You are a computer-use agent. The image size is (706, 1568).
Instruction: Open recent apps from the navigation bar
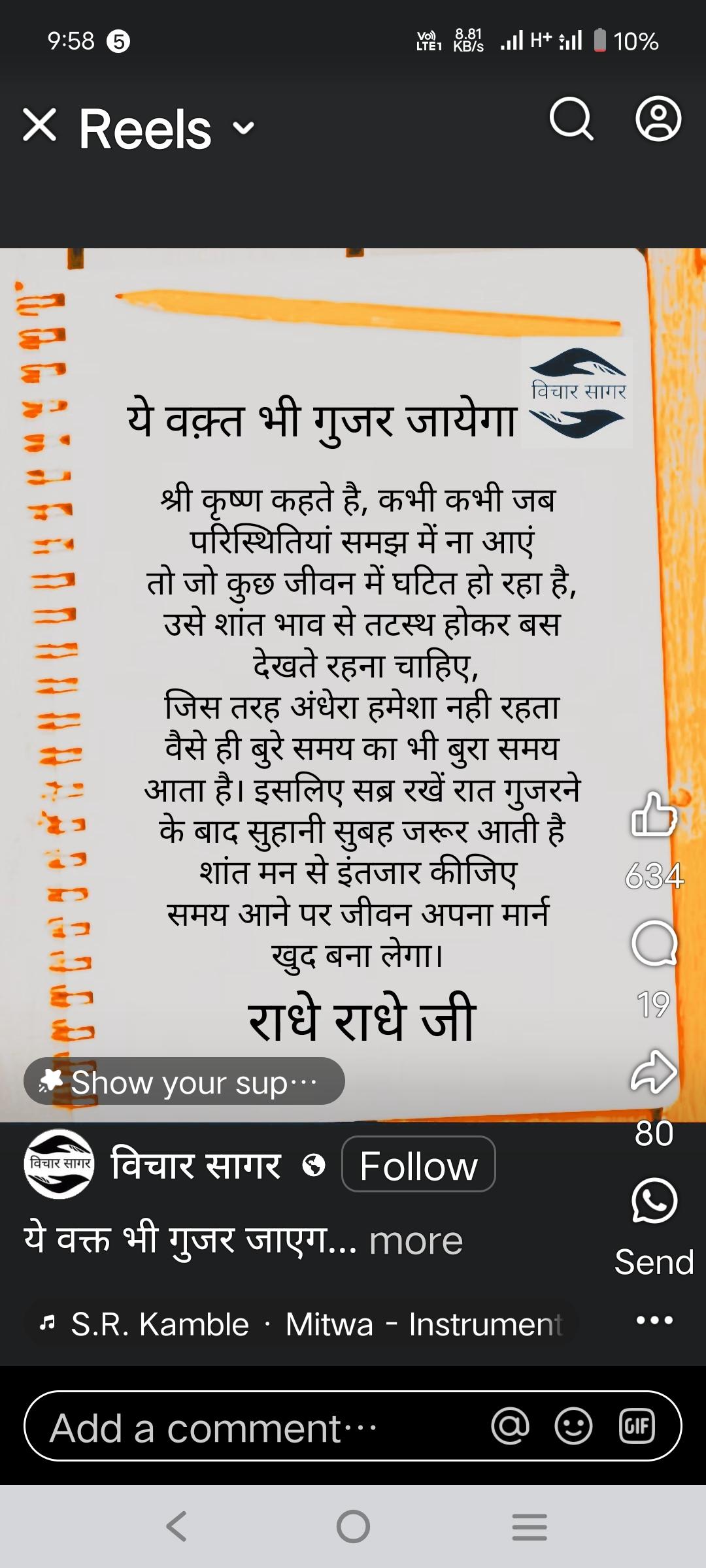[529, 1527]
